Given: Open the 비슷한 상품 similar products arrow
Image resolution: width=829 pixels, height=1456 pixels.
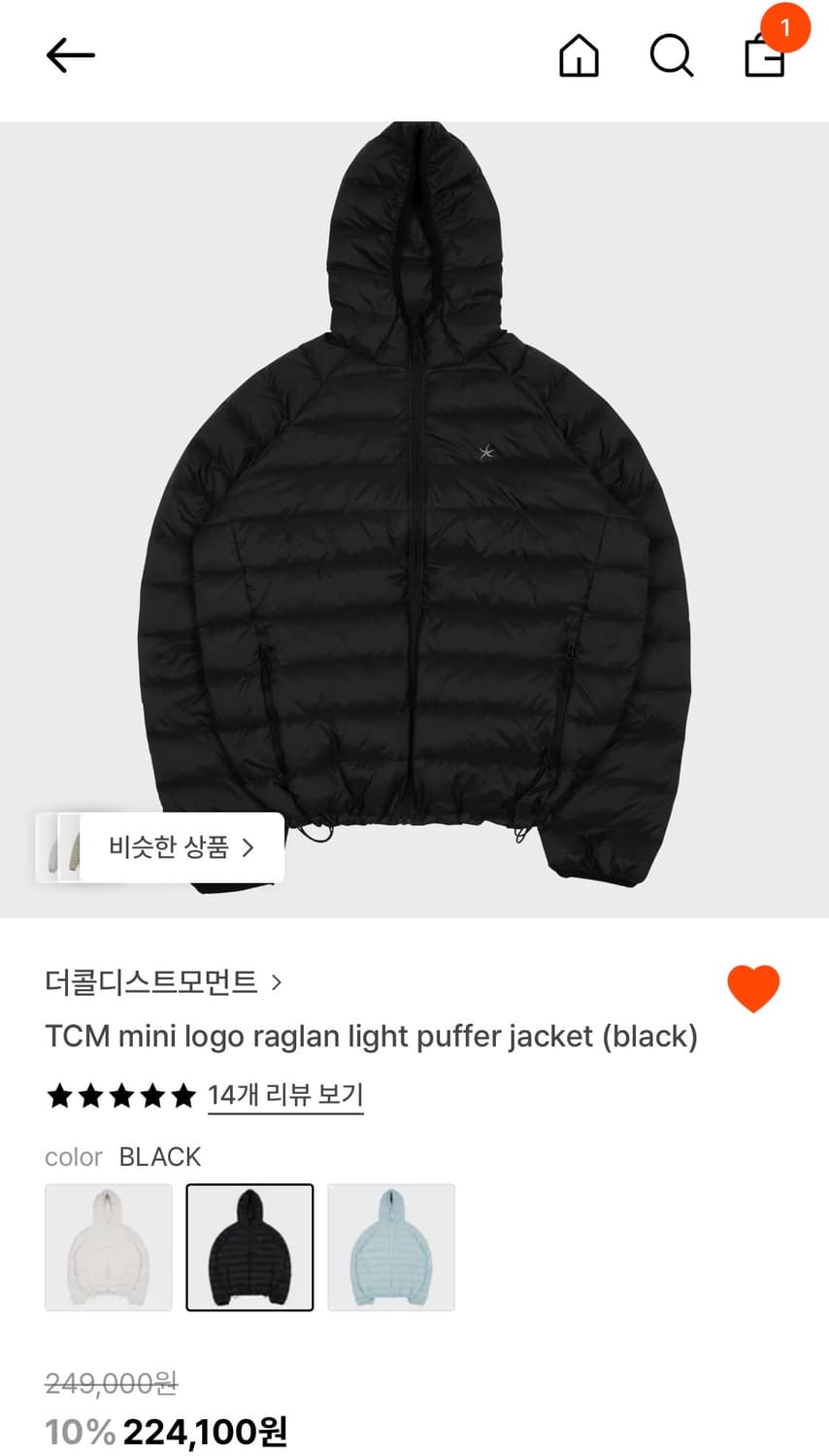Looking at the screenshot, I should click(249, 847).
